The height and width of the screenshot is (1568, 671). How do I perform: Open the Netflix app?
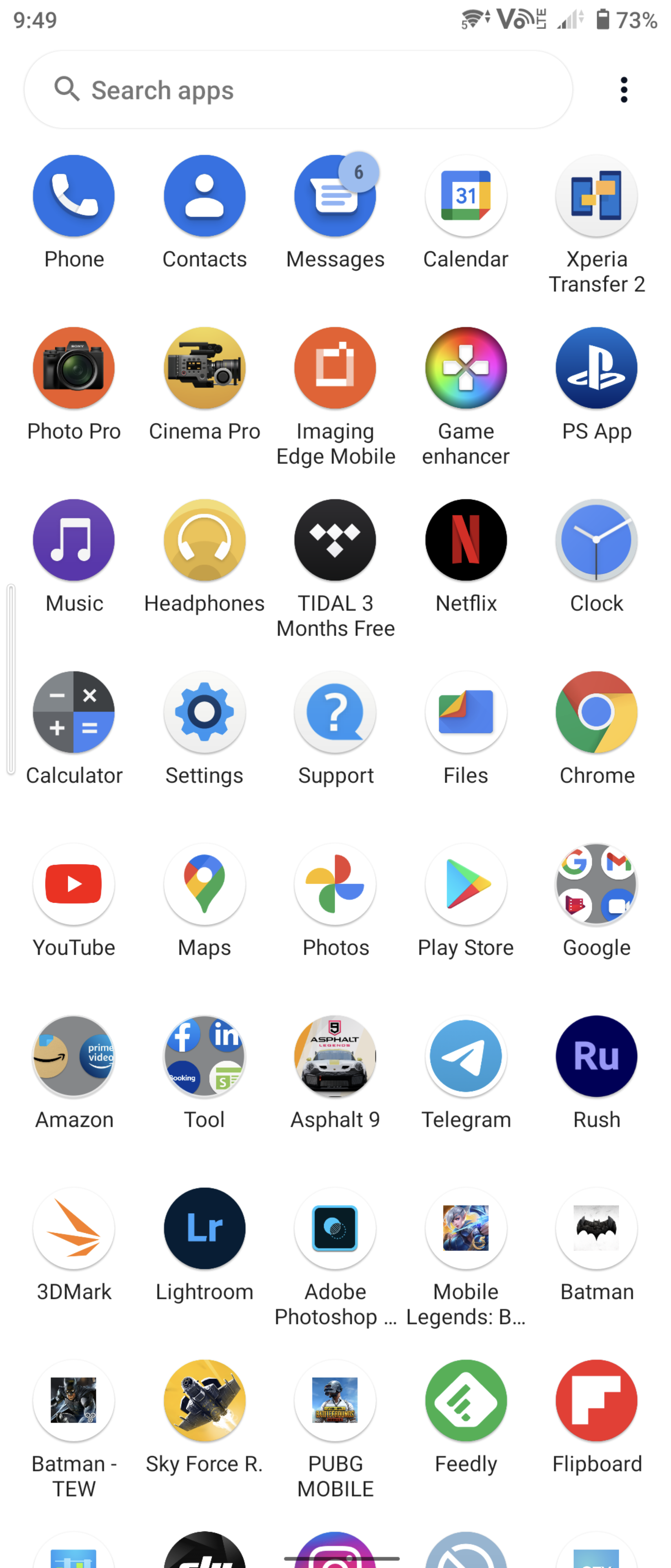point(466,541)
